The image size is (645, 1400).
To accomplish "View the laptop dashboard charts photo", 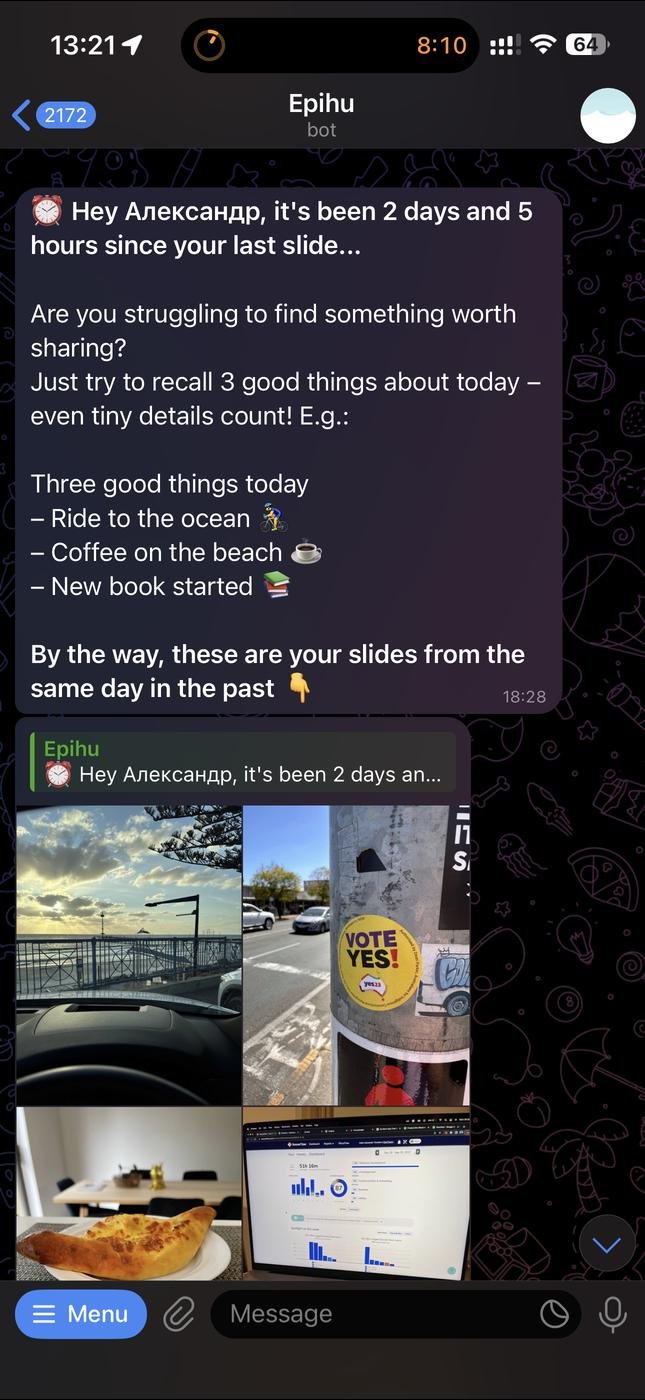I will (x=357, y=1193).
